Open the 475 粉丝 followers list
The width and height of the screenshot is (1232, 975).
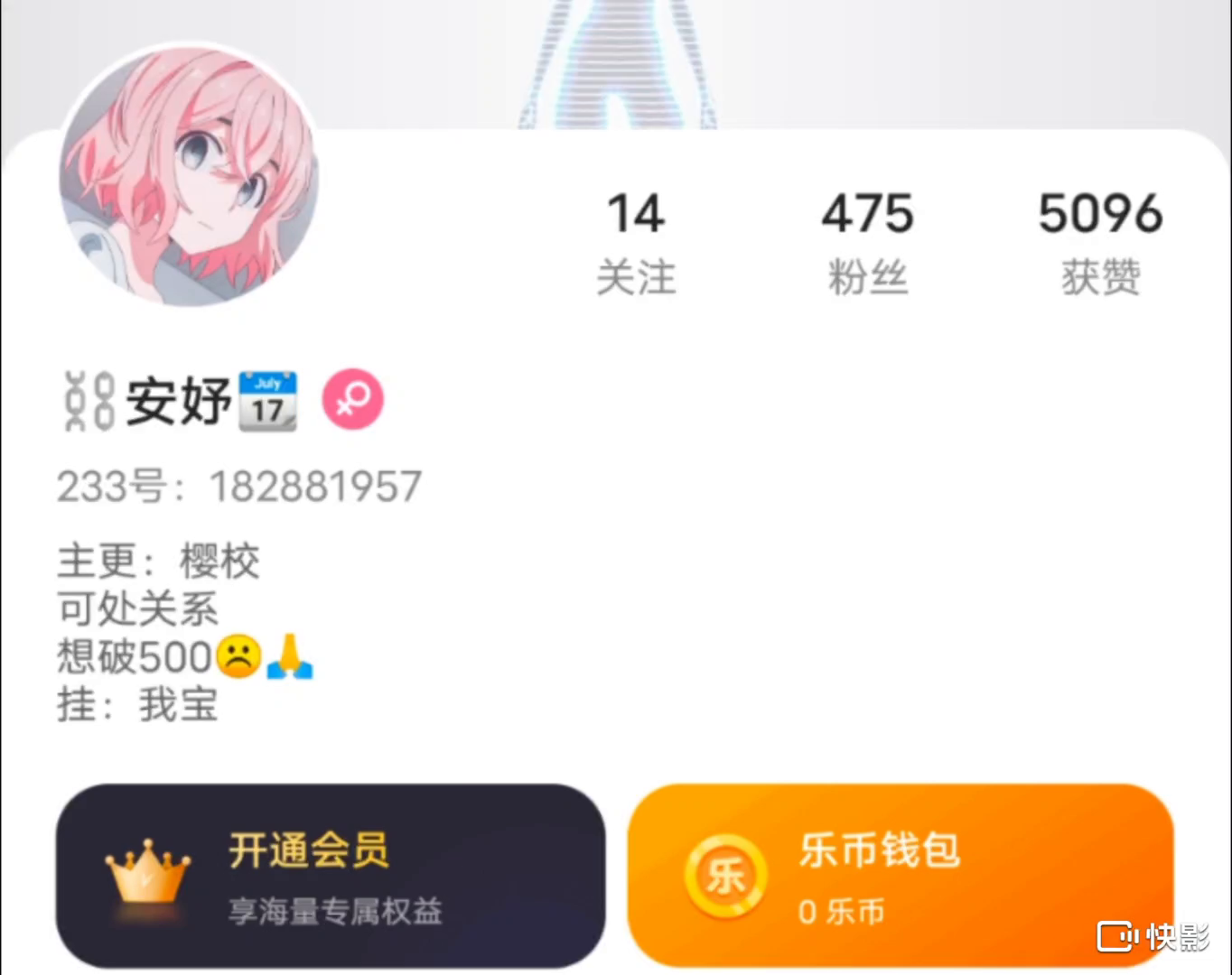coord(867,242)
